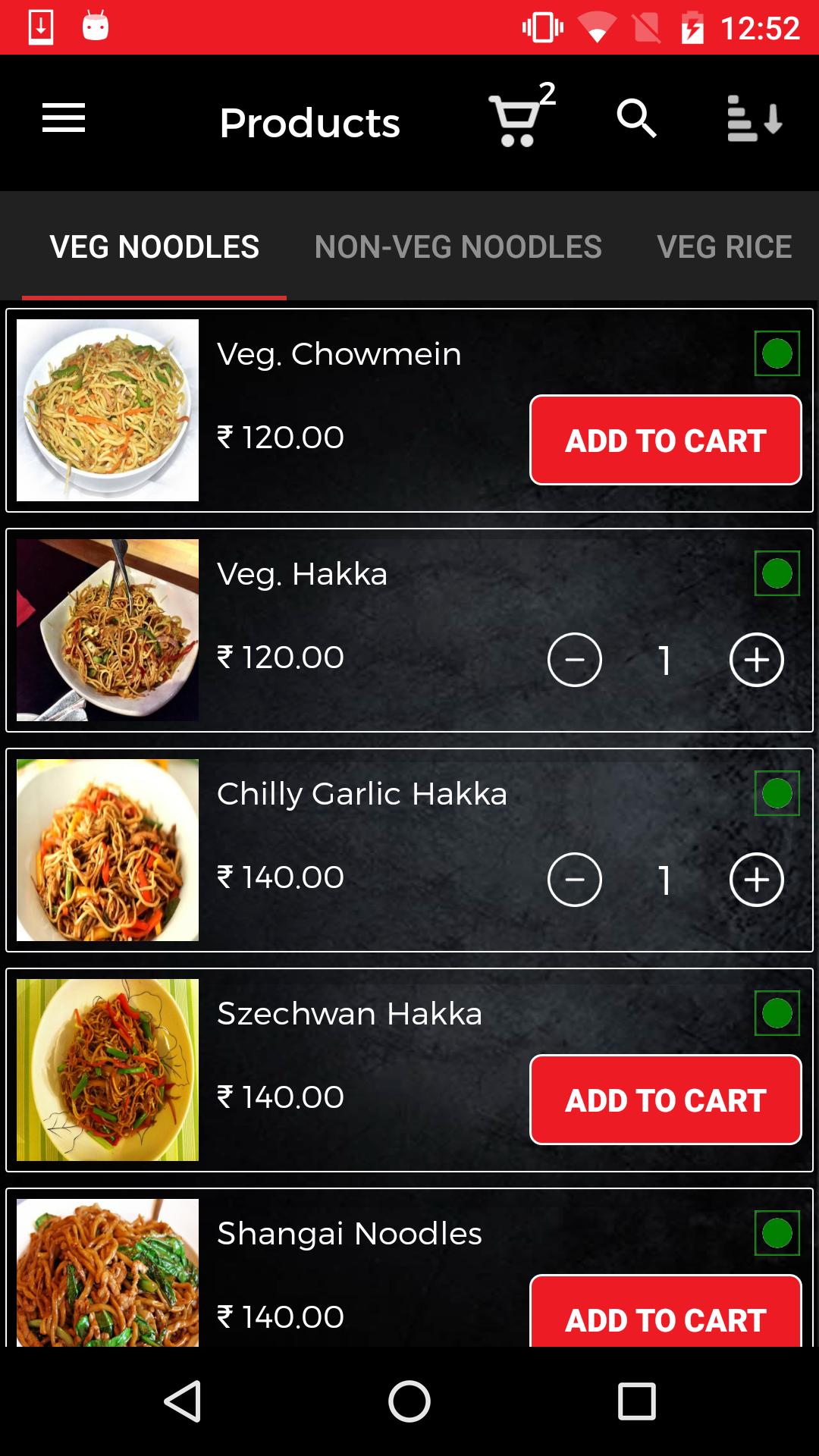819x1456 pixels.
Task: Add Veg. Chowmein to cart
Action: 665,440
